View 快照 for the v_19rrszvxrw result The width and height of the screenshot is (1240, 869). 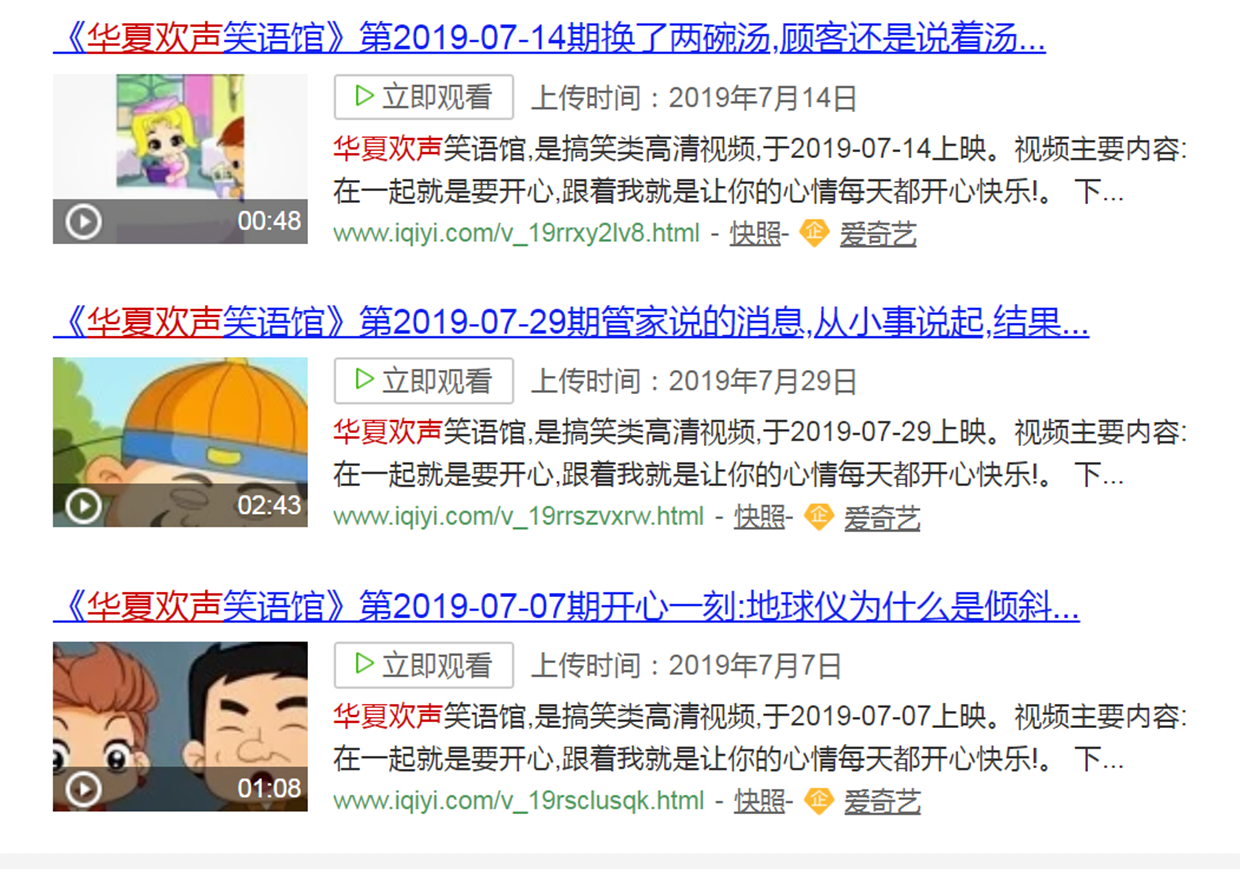tap(759, 517)
